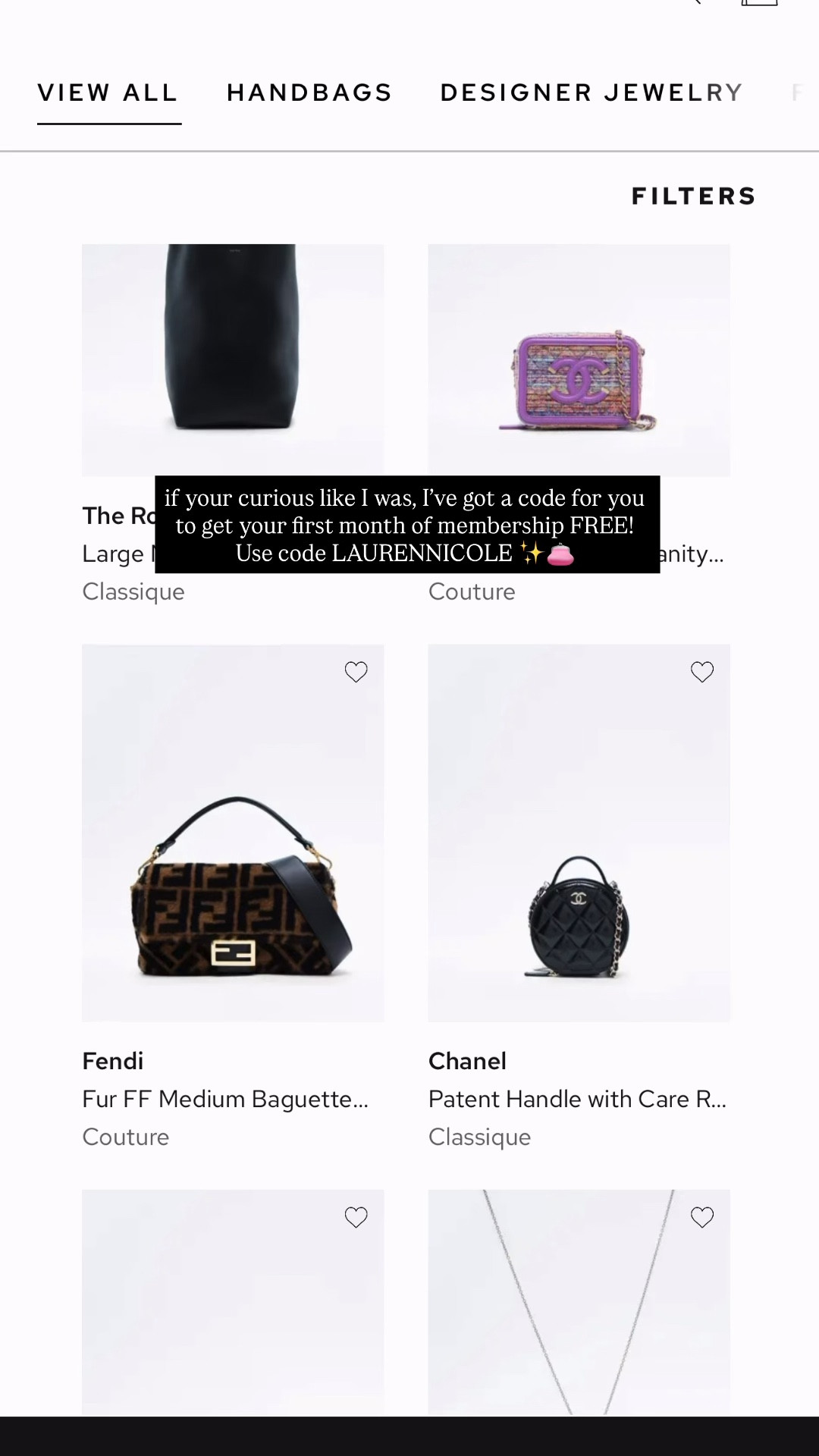Screen dimensions: 819x1456
Task: Switch to the DESIGNER JEWELRY tab
Action: tap(591, 93)
